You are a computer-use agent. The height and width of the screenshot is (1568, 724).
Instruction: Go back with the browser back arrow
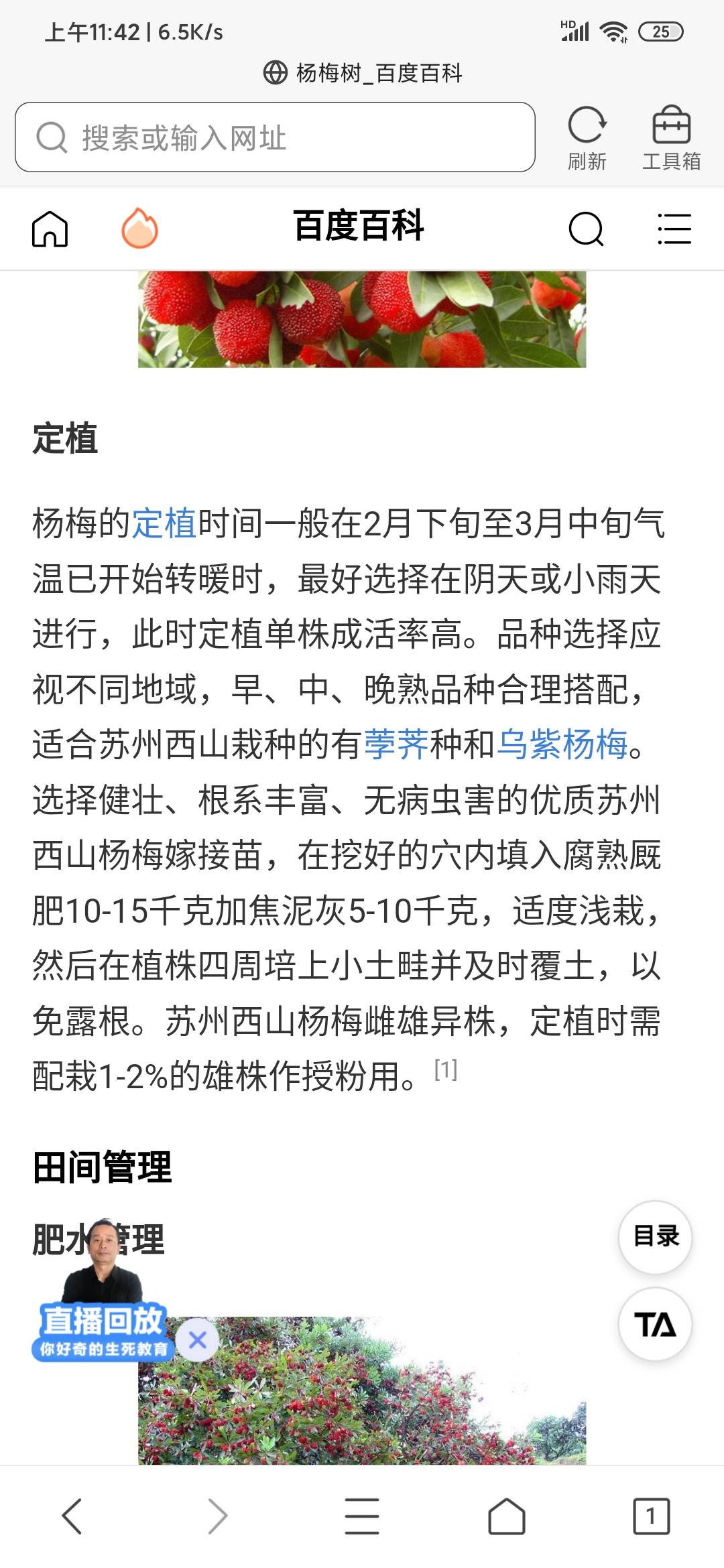tap(72, 1516)
